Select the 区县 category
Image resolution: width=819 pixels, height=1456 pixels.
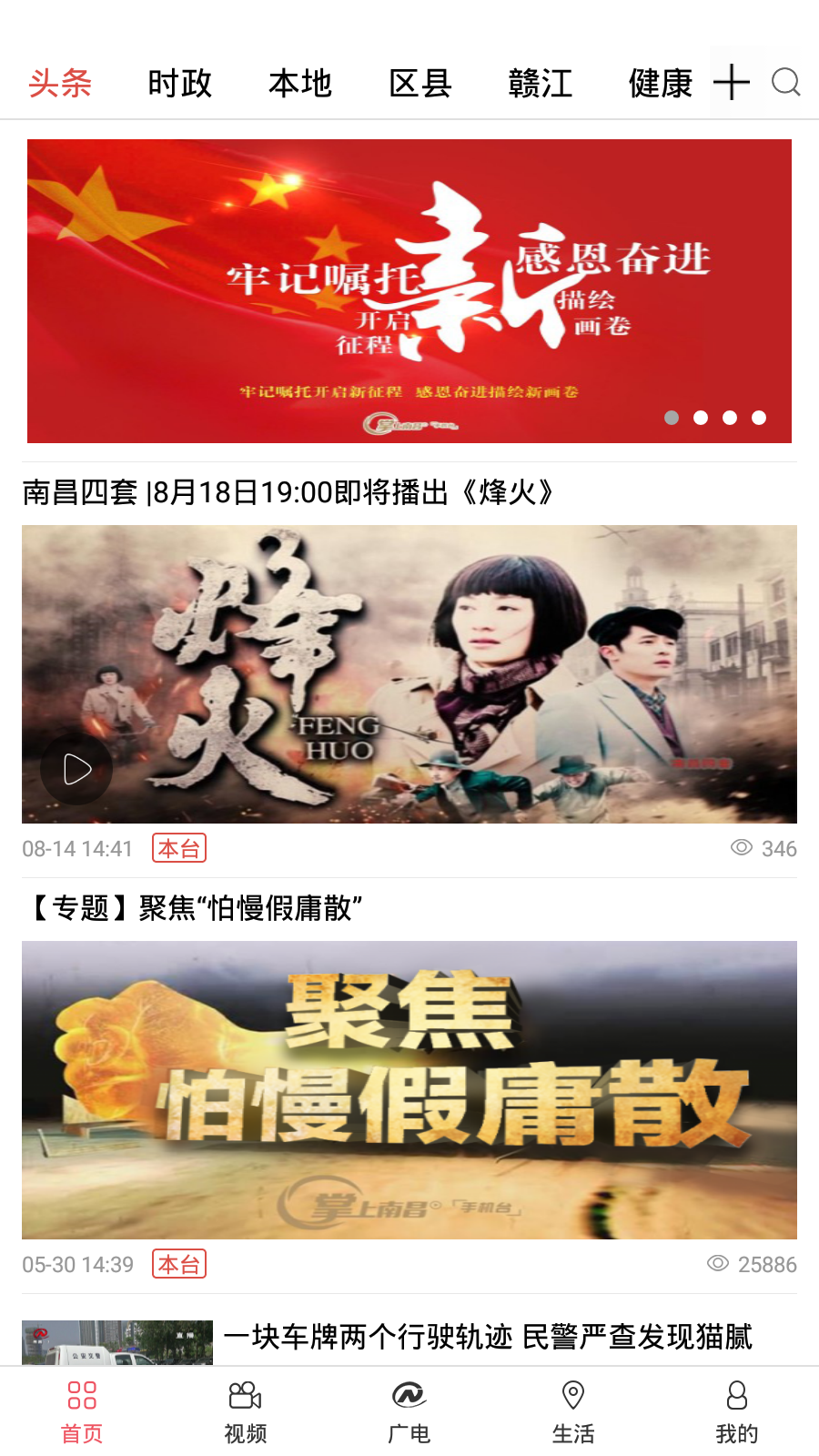tap(420, 84)
